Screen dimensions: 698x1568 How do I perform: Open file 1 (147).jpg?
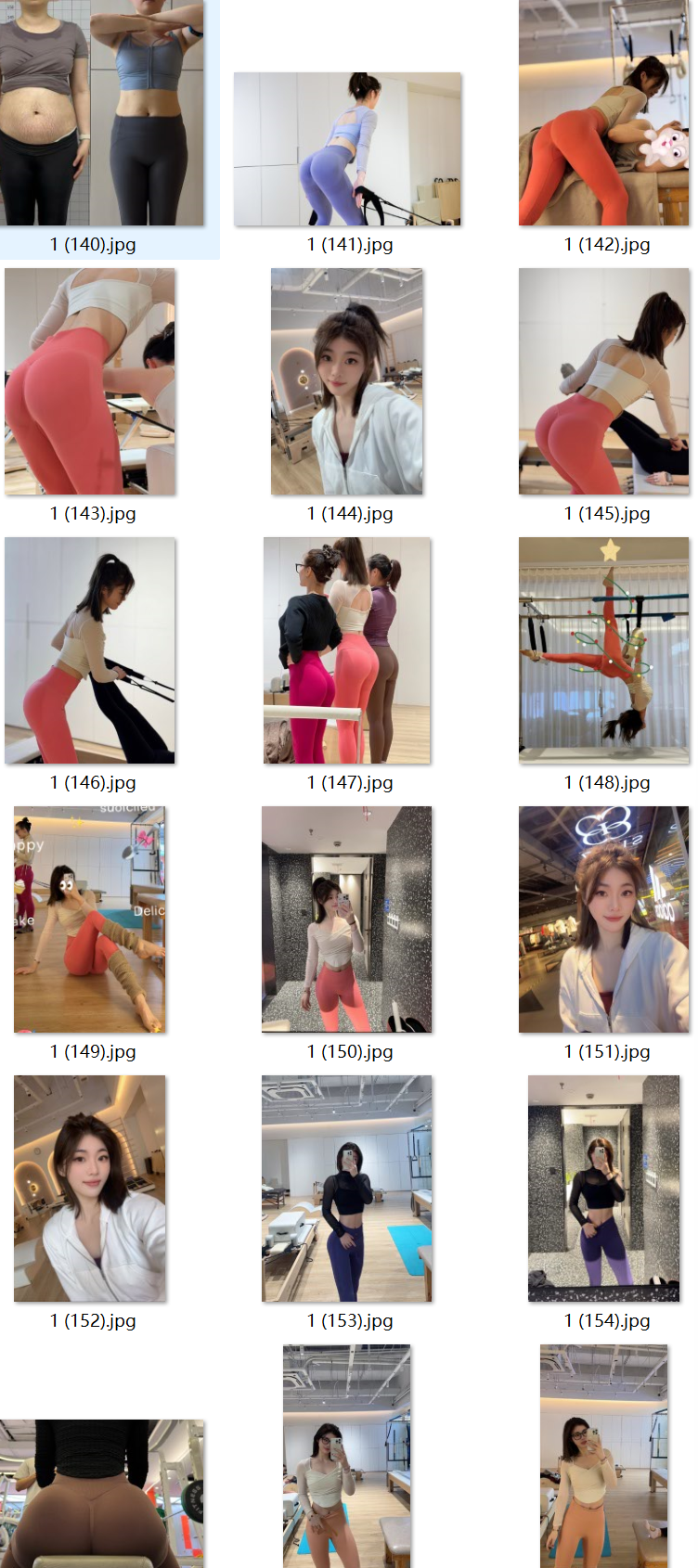(347, 650)
